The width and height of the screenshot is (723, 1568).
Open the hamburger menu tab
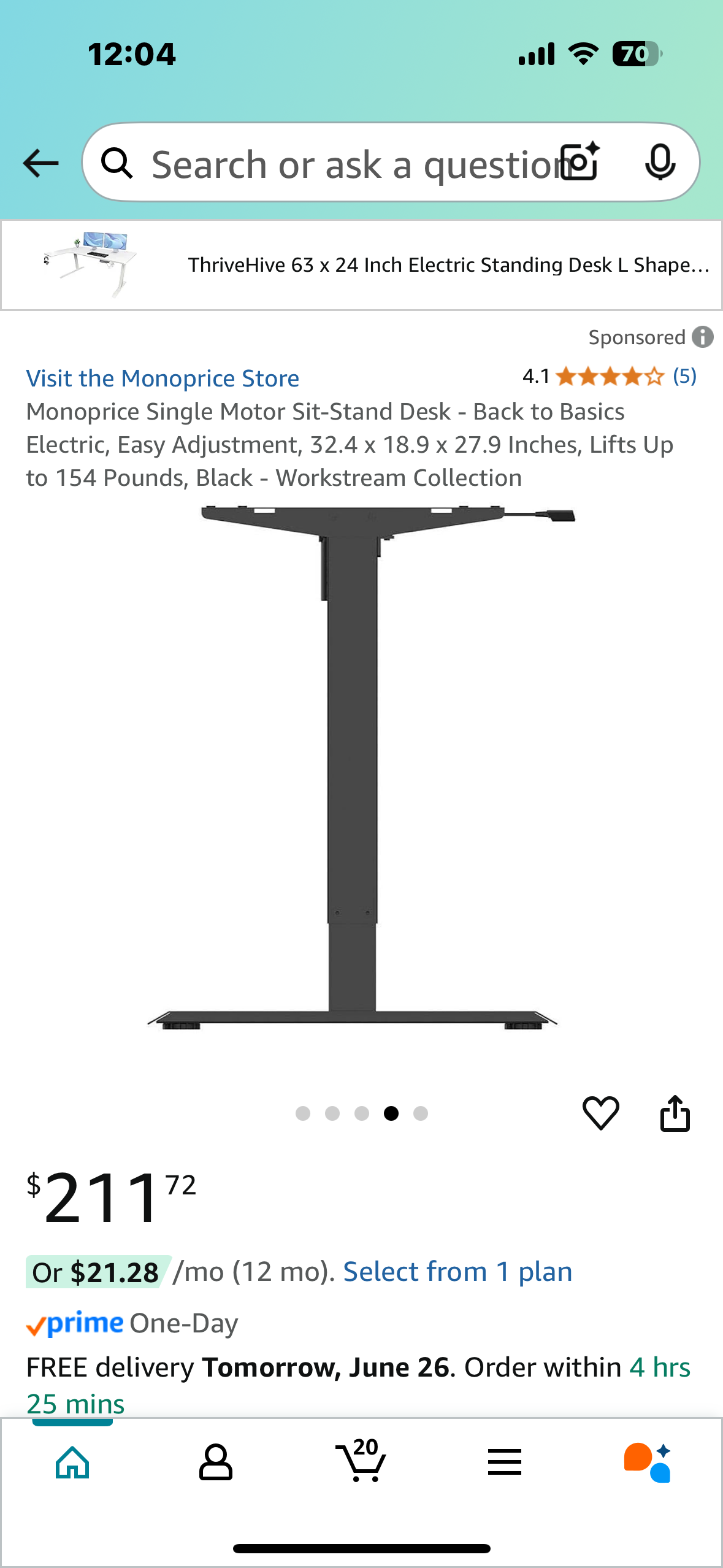click(504, 1462)
